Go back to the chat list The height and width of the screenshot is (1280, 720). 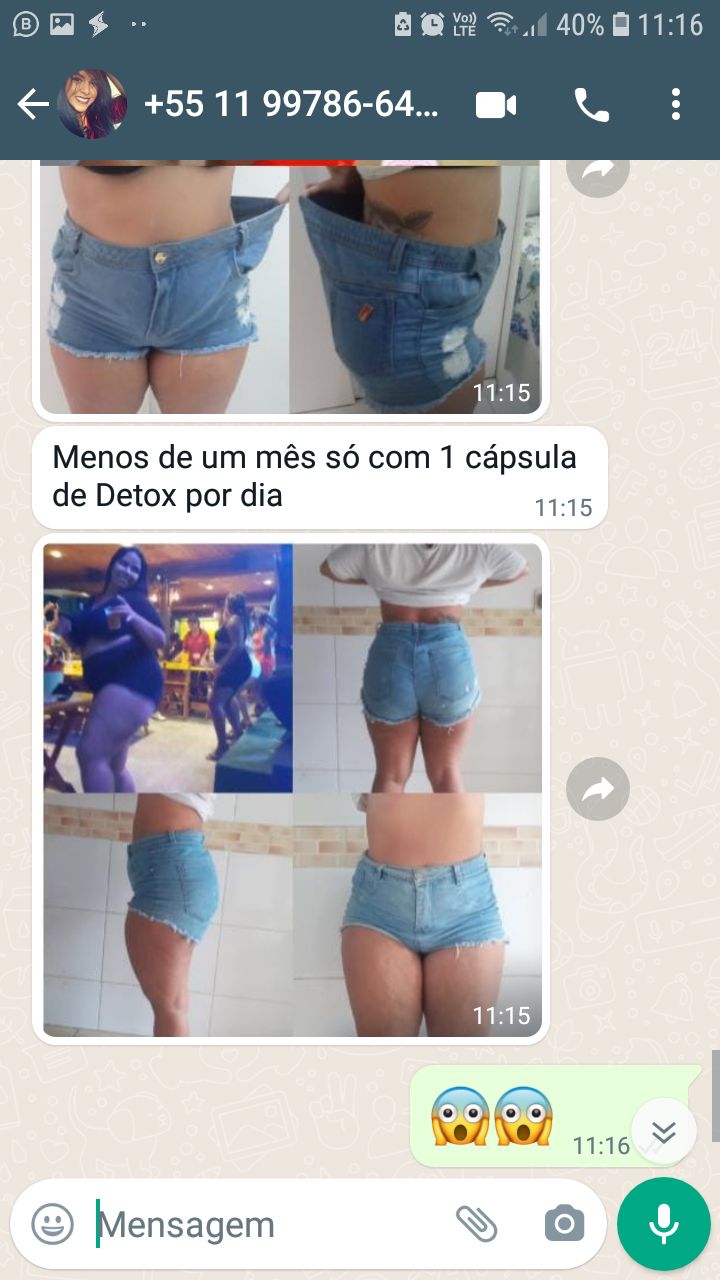click(32, 105)
